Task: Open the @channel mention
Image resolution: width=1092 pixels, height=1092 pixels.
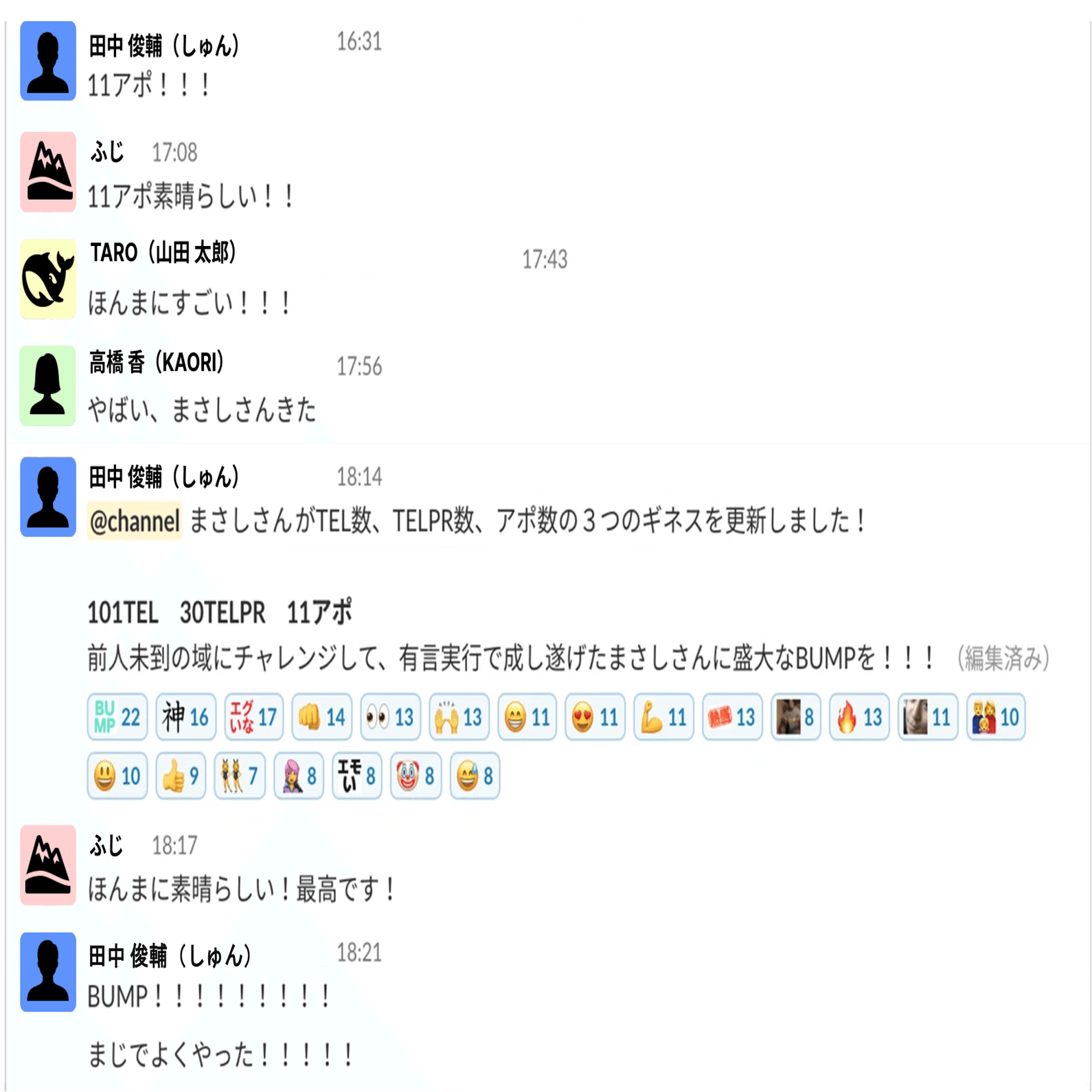Action: coord(135,521)
